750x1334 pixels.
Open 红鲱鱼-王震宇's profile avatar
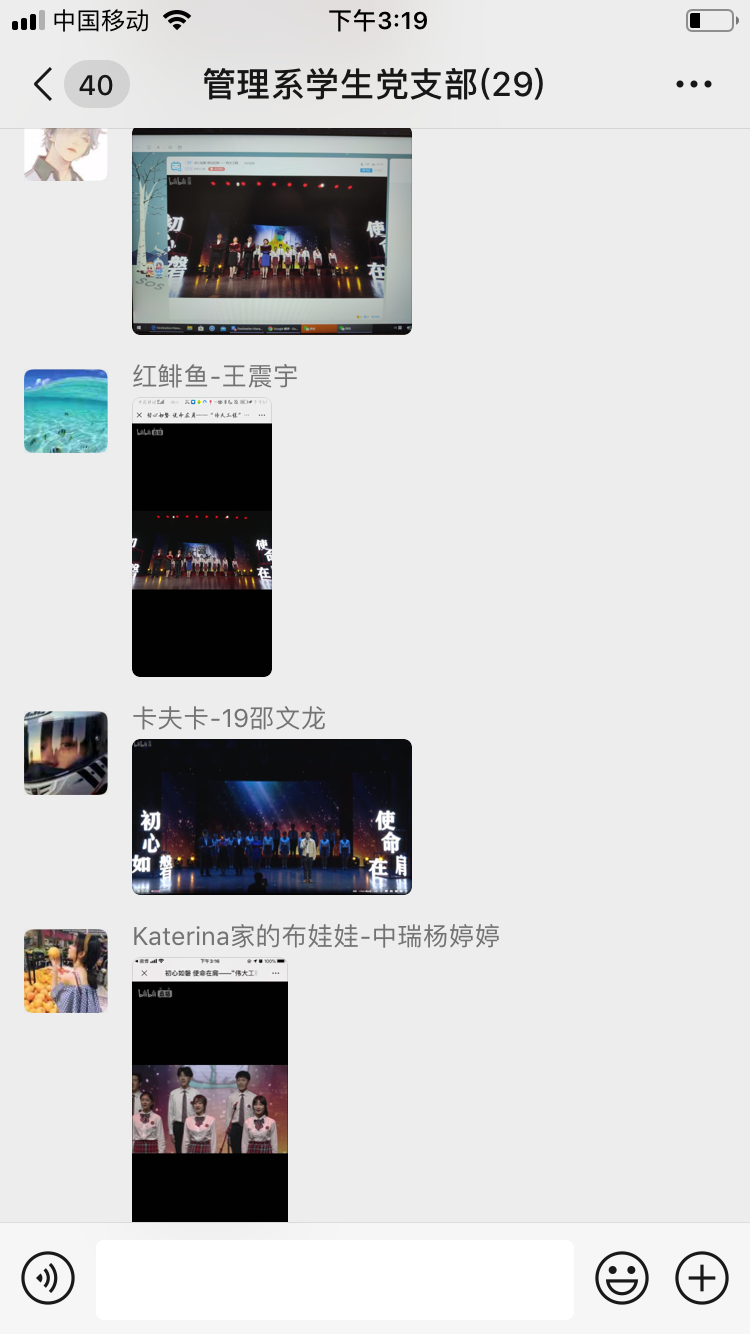click(x=66, y=411)
